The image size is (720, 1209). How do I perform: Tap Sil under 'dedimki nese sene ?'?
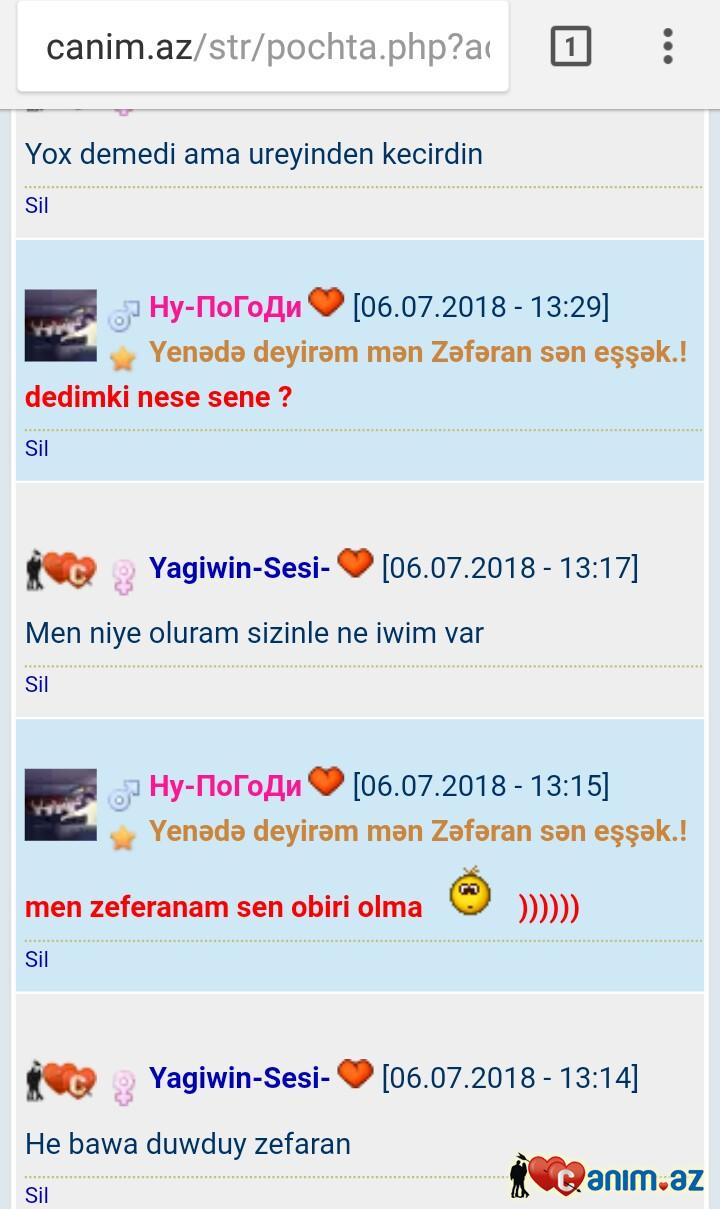(37, 448)
